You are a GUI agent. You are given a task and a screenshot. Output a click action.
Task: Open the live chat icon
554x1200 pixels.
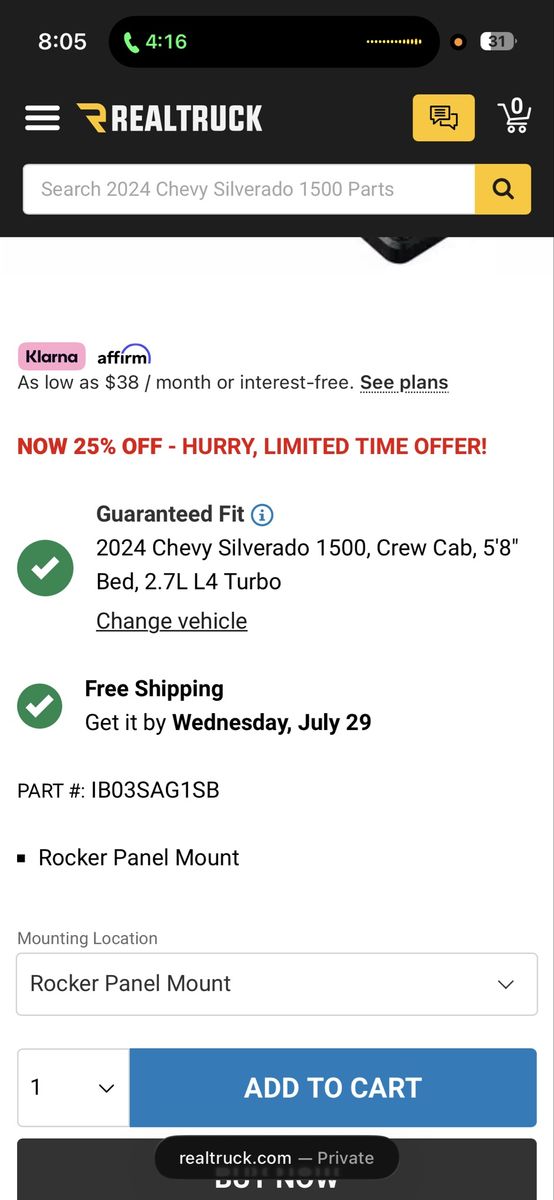pyautogui.click(x=444, y=118)
